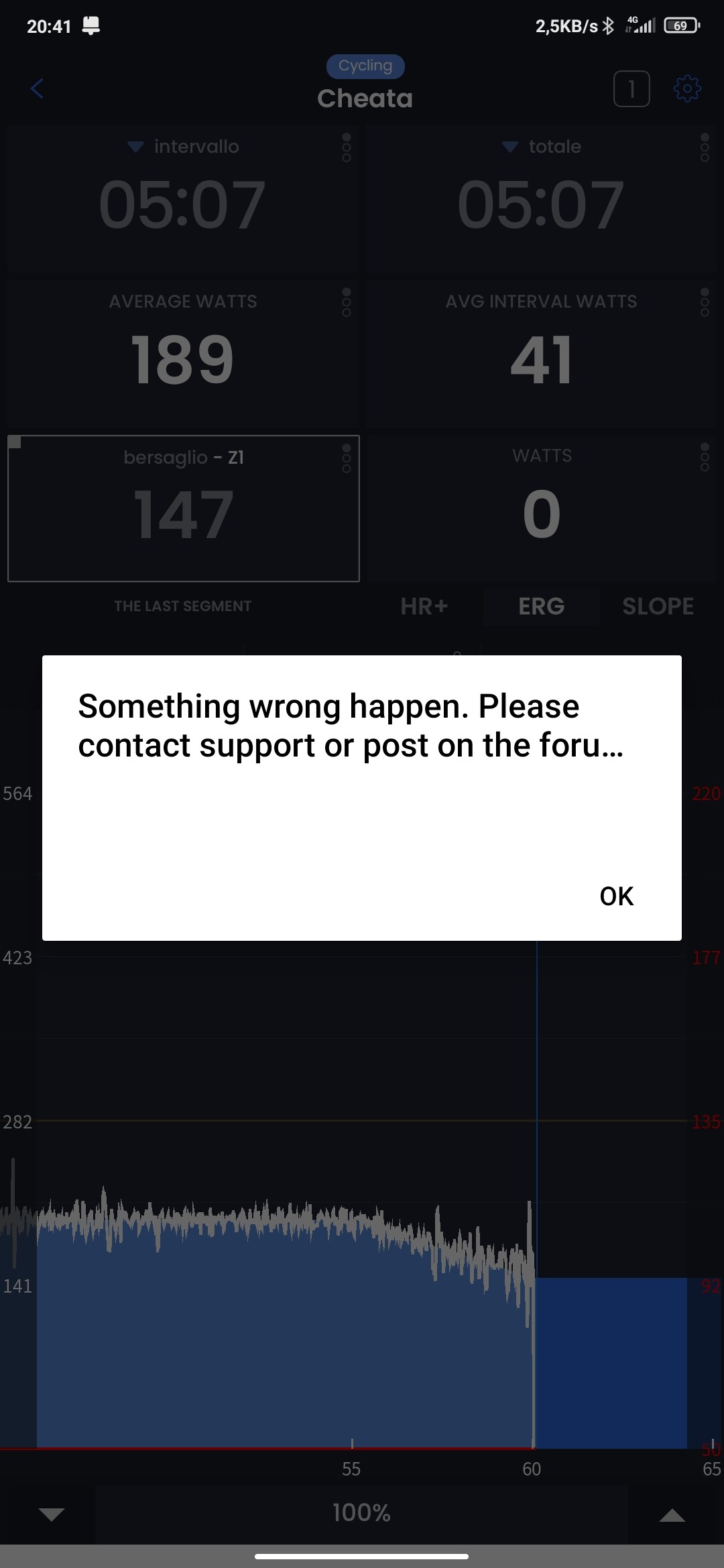Viewport: 724px width, 1568px height.
Task: Switch to HR+ mode
Action: click(424, 606)
